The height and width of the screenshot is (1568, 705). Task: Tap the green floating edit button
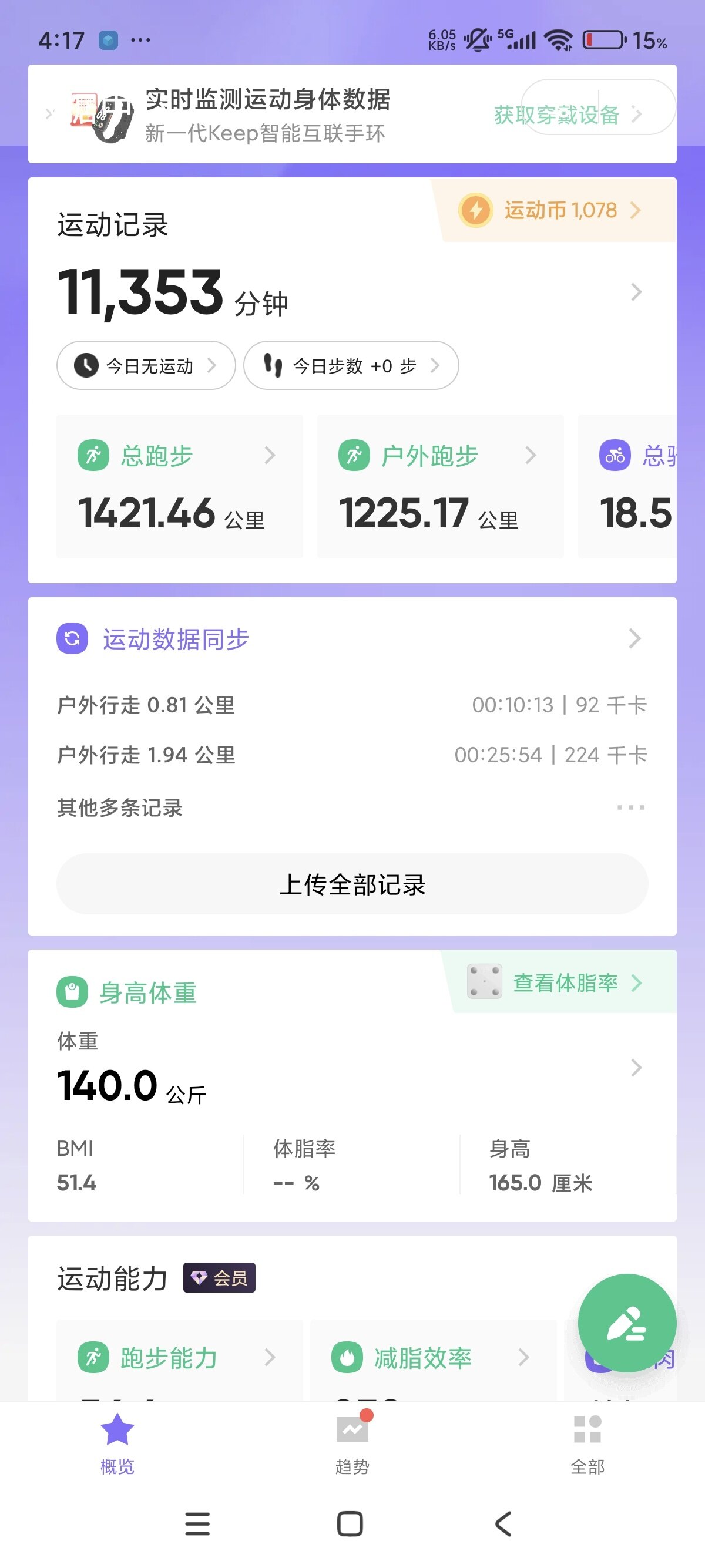coord(626,1322)
